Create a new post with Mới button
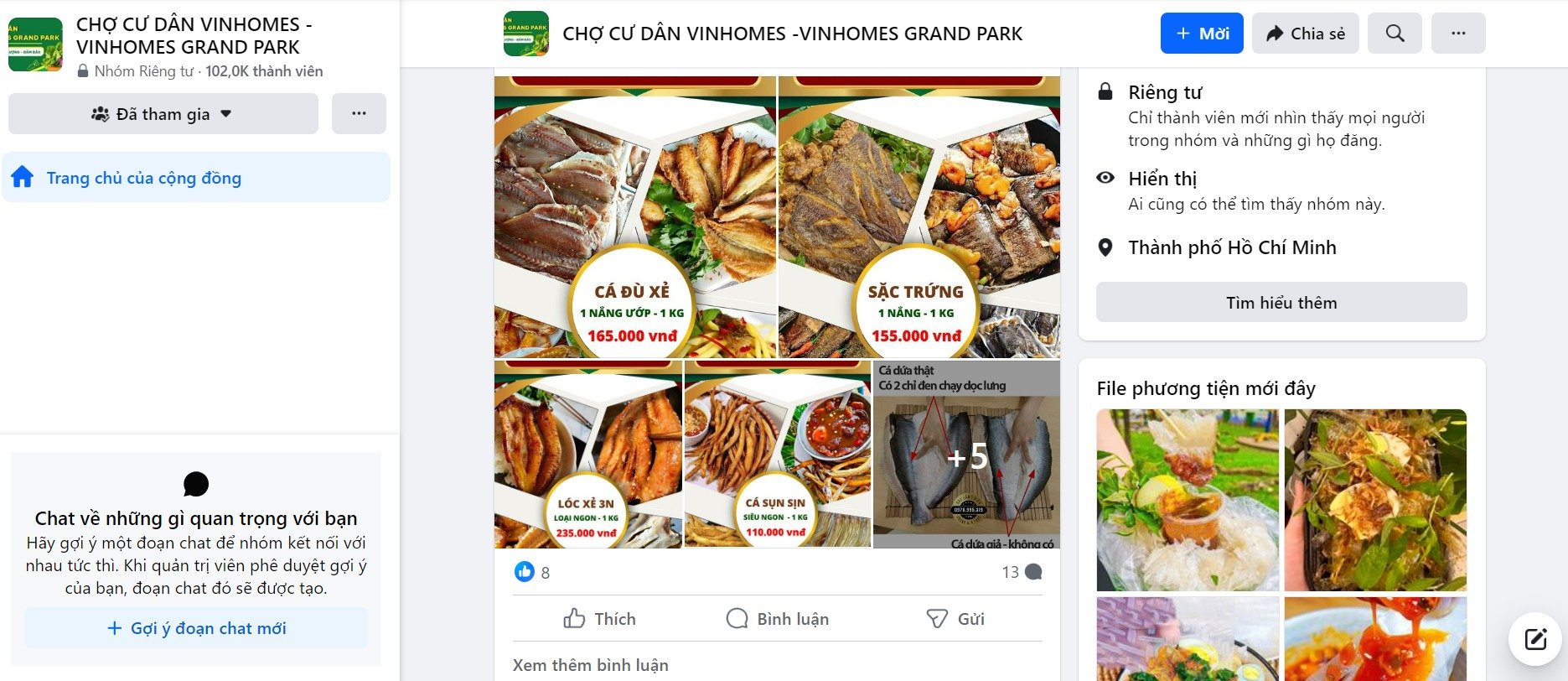 [1201, 34]
